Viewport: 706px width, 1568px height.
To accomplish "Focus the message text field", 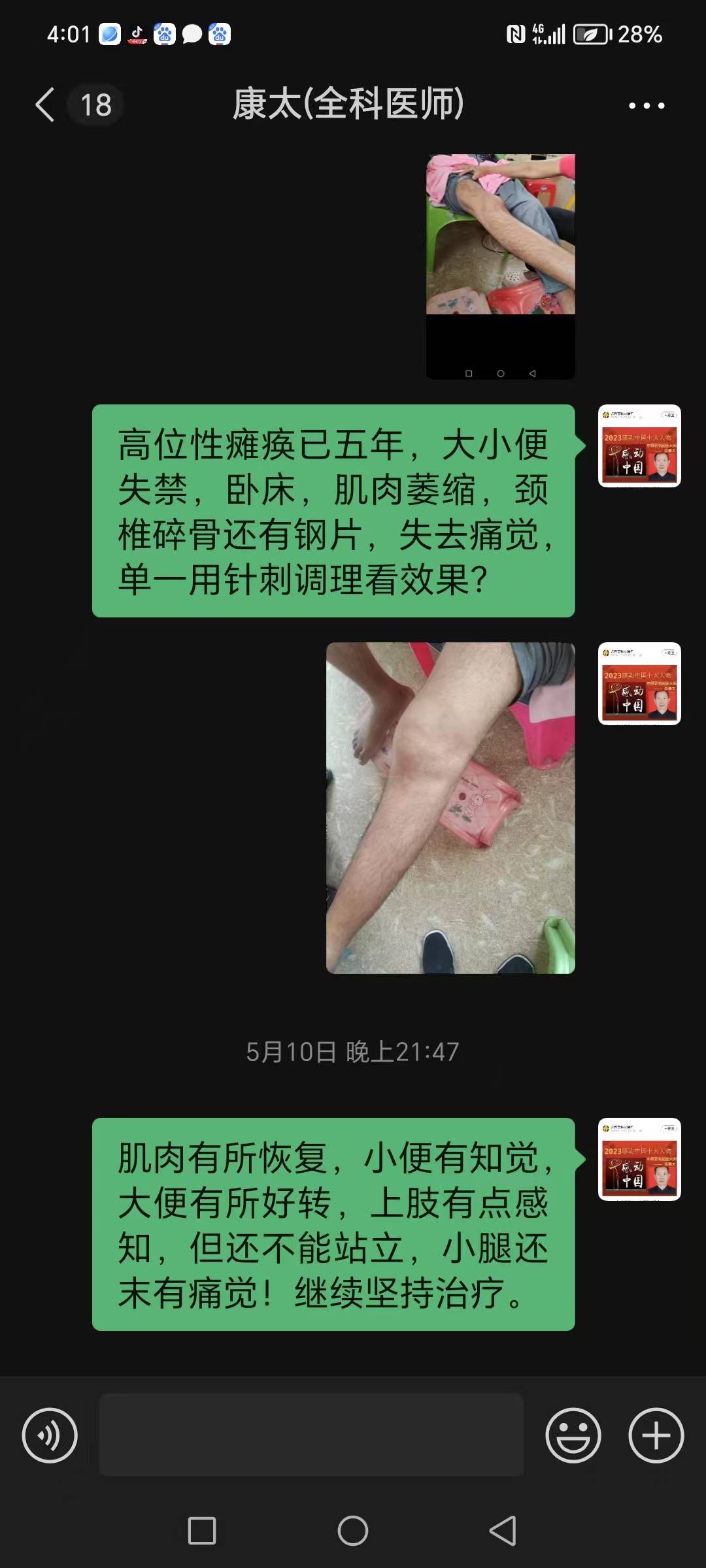I will pyautogui.click(x=311, y=1435).
